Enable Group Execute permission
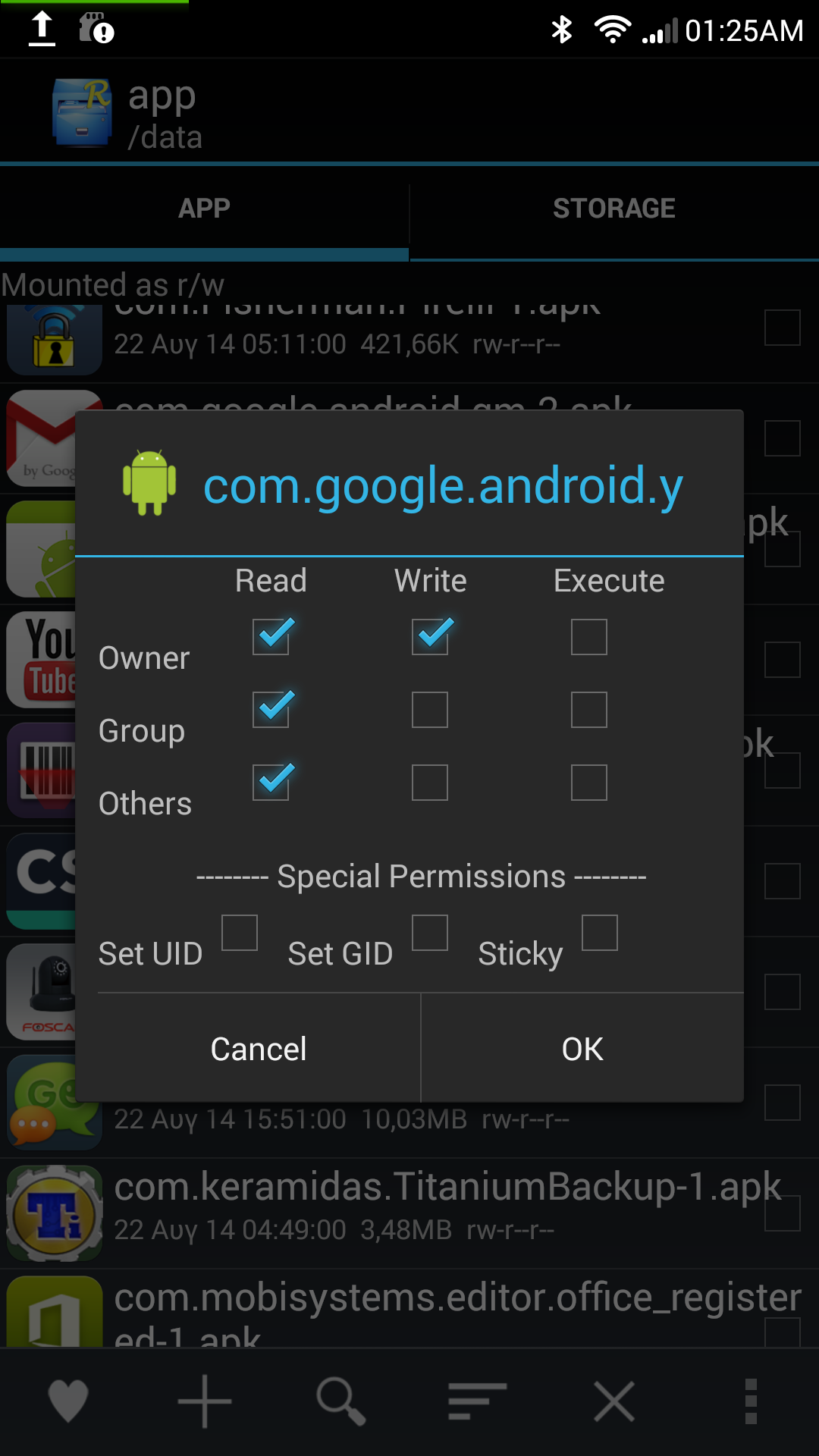 click(589, 710)
